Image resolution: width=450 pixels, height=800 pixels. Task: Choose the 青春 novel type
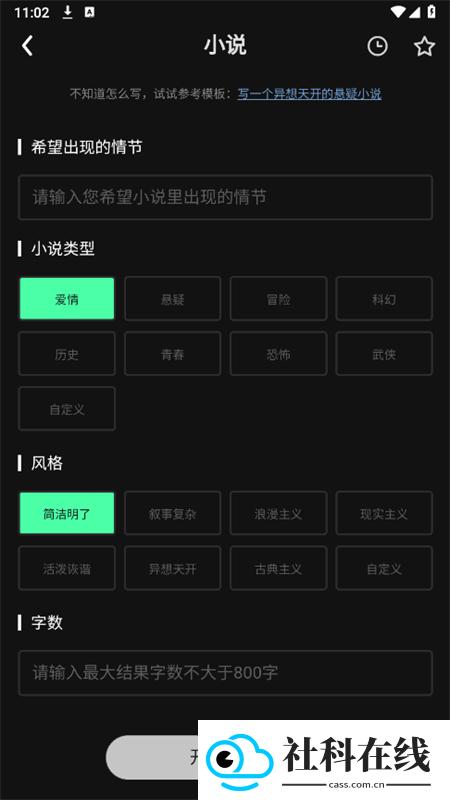(x=172, y=354)
